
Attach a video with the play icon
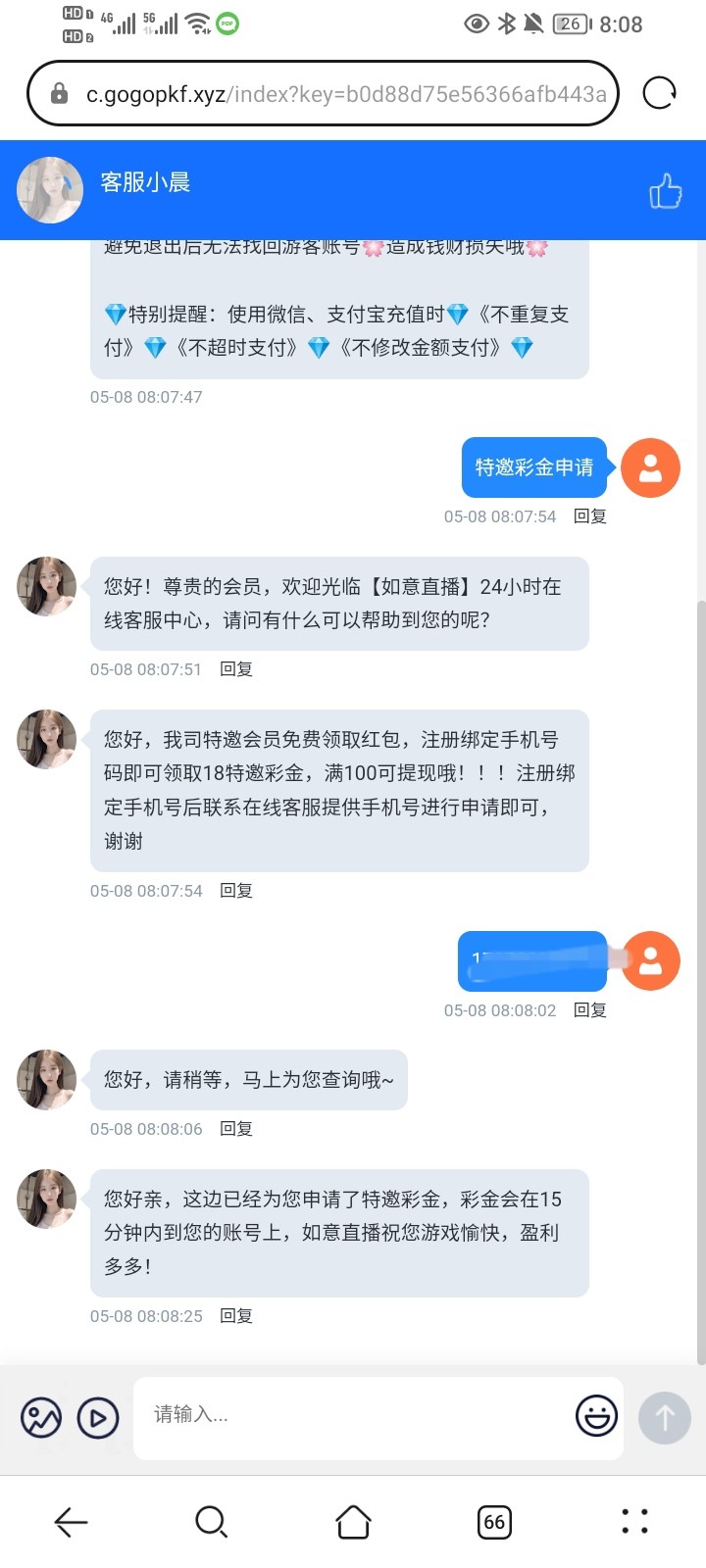pos(98,1417)
